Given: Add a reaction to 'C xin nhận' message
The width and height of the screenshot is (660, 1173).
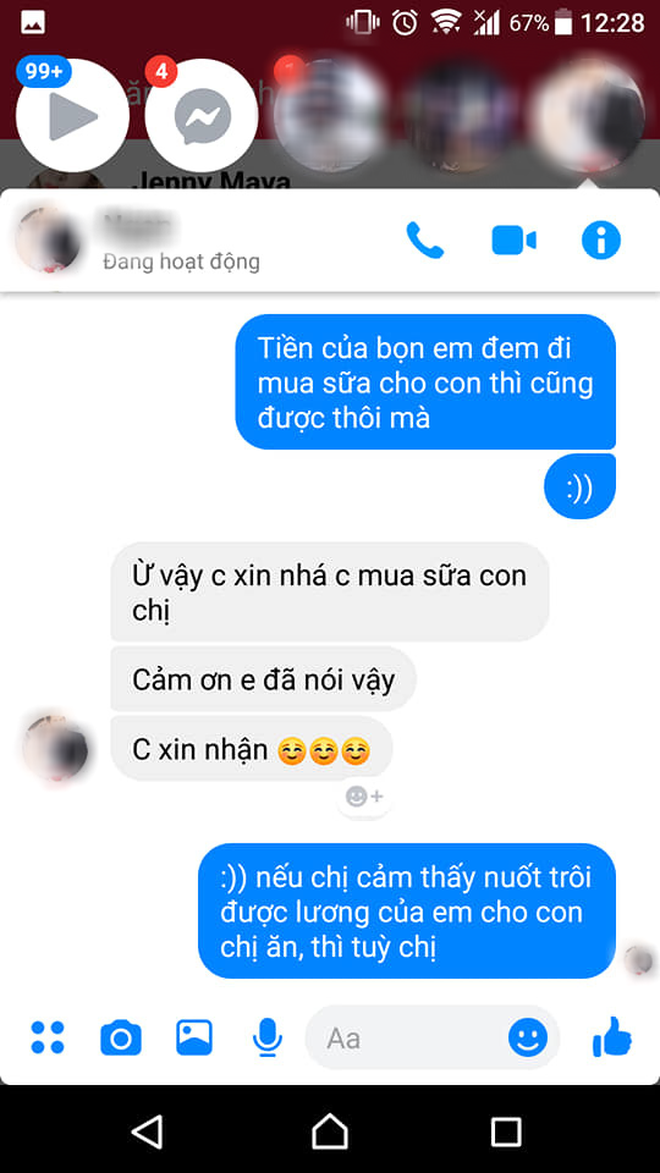Looking at the screenshot, I should click(363, 797).
